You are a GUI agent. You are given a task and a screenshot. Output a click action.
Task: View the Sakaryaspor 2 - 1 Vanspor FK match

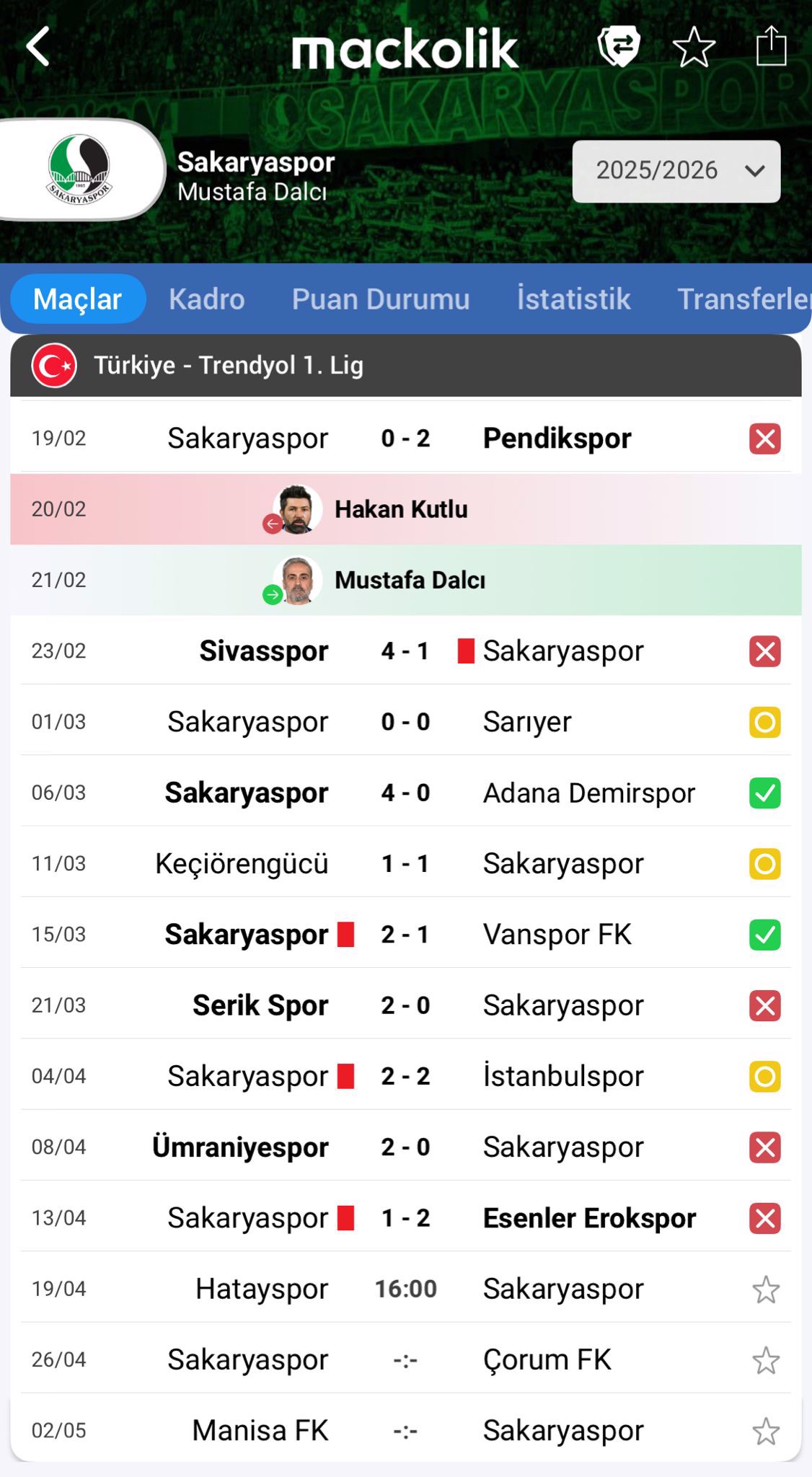405,935
